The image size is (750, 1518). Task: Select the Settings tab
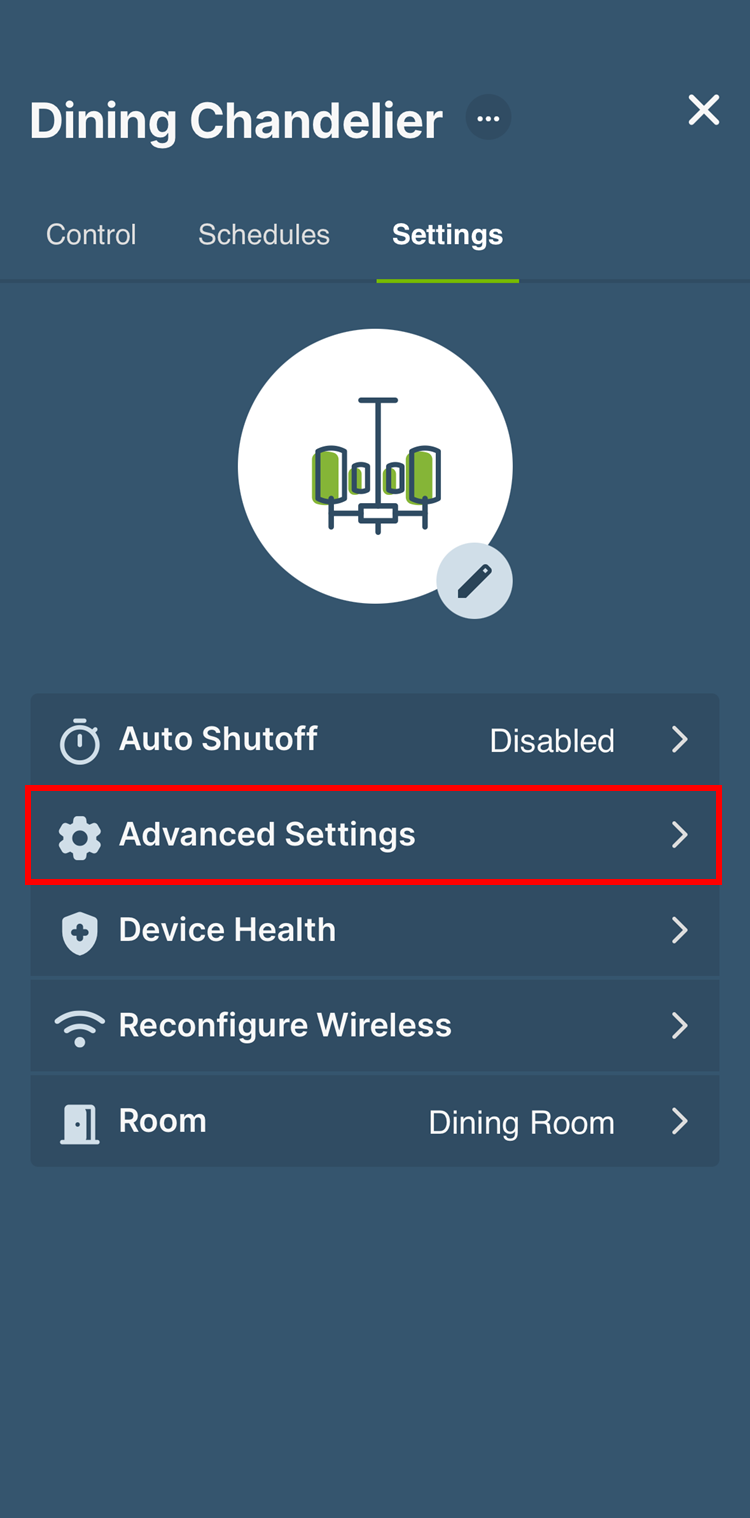pyautogui.click(x=447, y=234)
